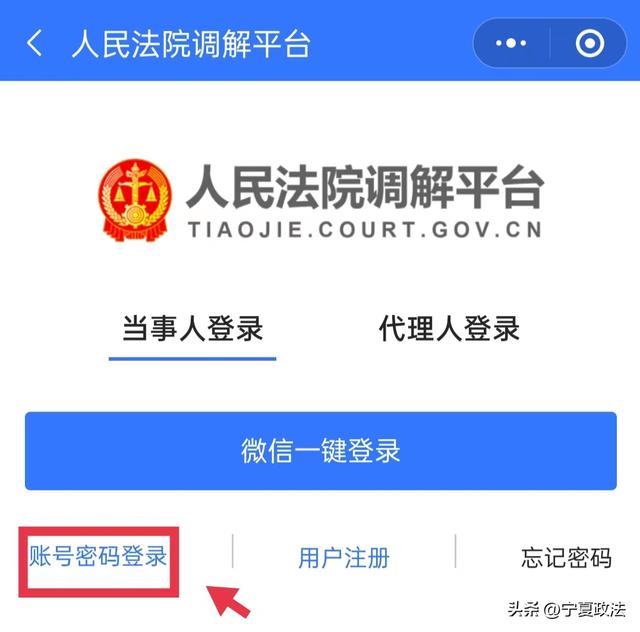Open 用户注册 to register
640x632 pixels.
click(x=344, y=557)
